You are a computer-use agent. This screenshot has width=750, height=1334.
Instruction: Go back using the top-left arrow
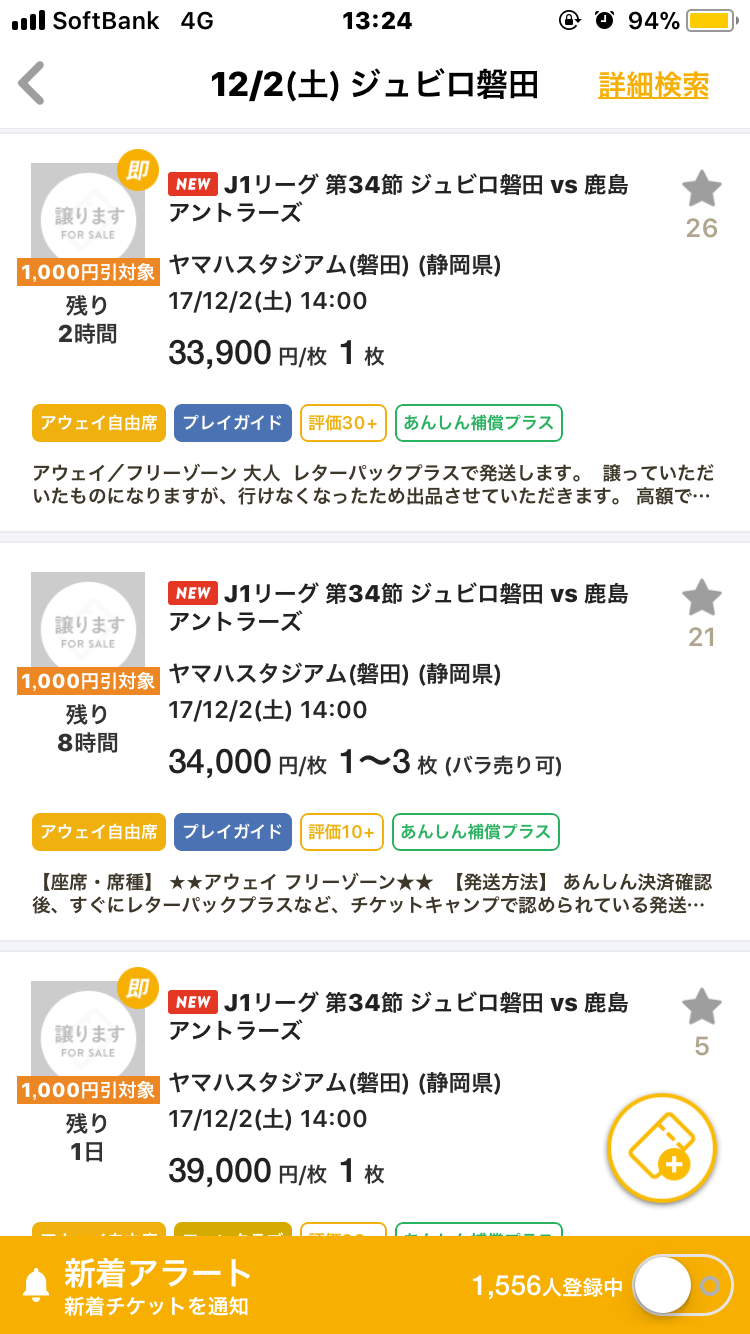[32, 84]
